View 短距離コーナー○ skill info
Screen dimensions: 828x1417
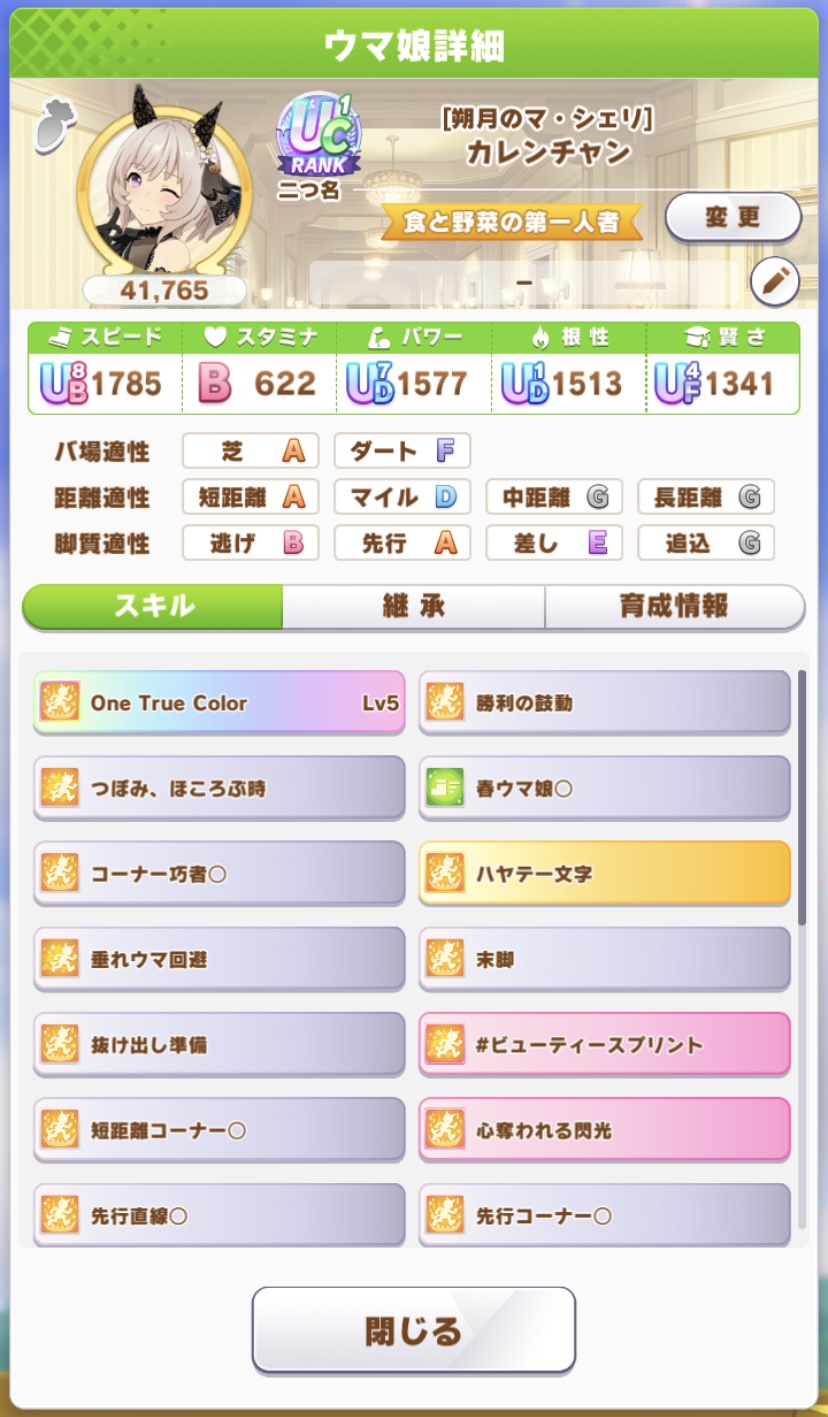219,1131
